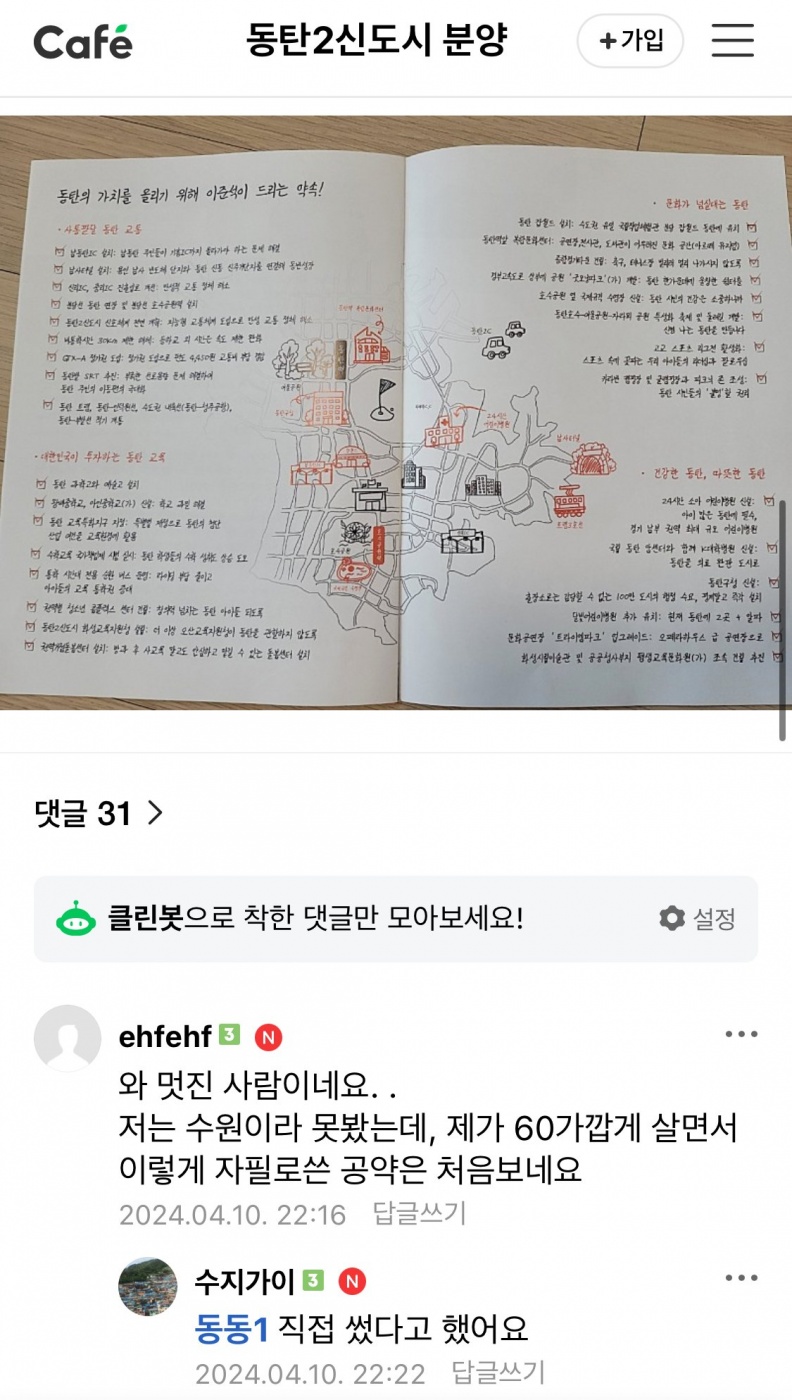792x1400 pixels.
Task: Open the 동탄2신도시 분양 cafe title
Action: 377,41
